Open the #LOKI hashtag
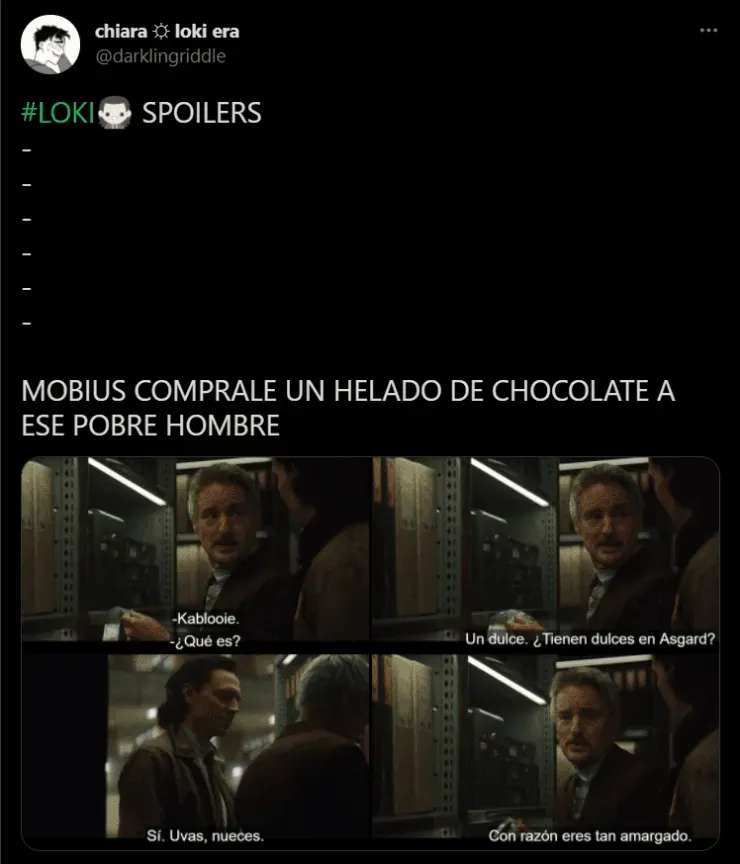The height and width of the screenshot is (864, 740). click(57, 113)
